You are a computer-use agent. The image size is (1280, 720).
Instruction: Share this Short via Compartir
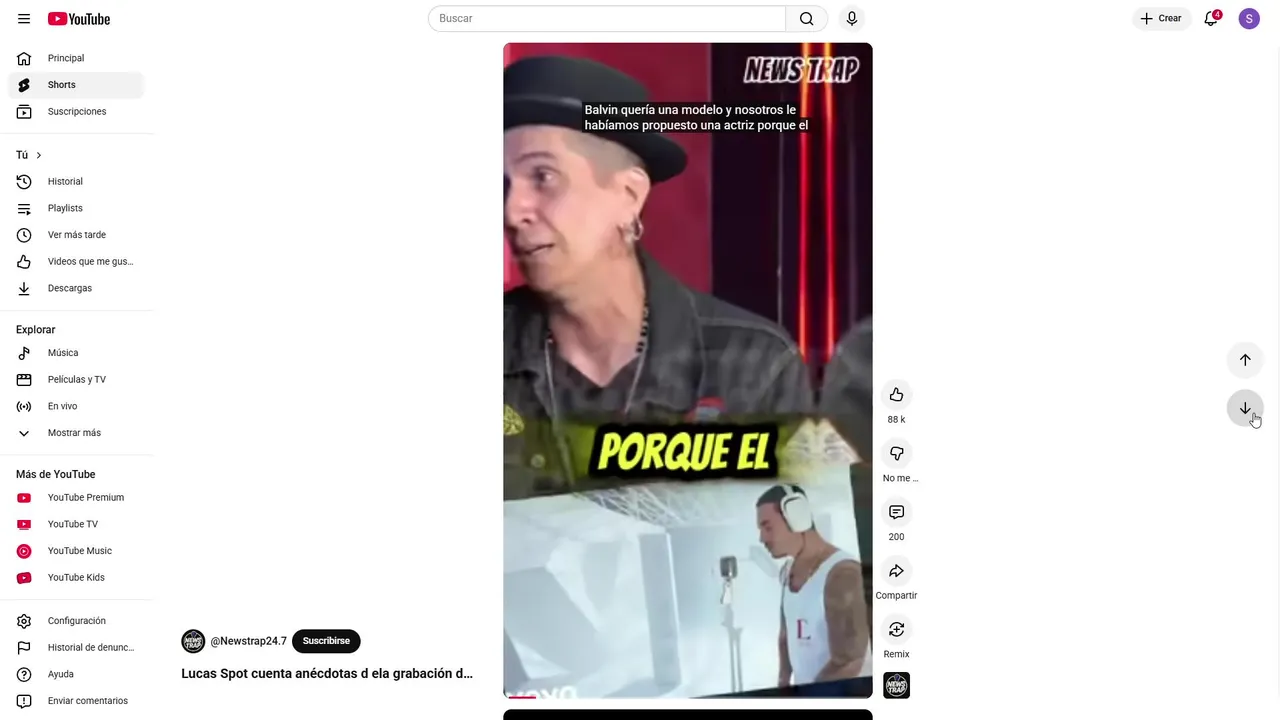pyautogui.click(x=896, y=571)
